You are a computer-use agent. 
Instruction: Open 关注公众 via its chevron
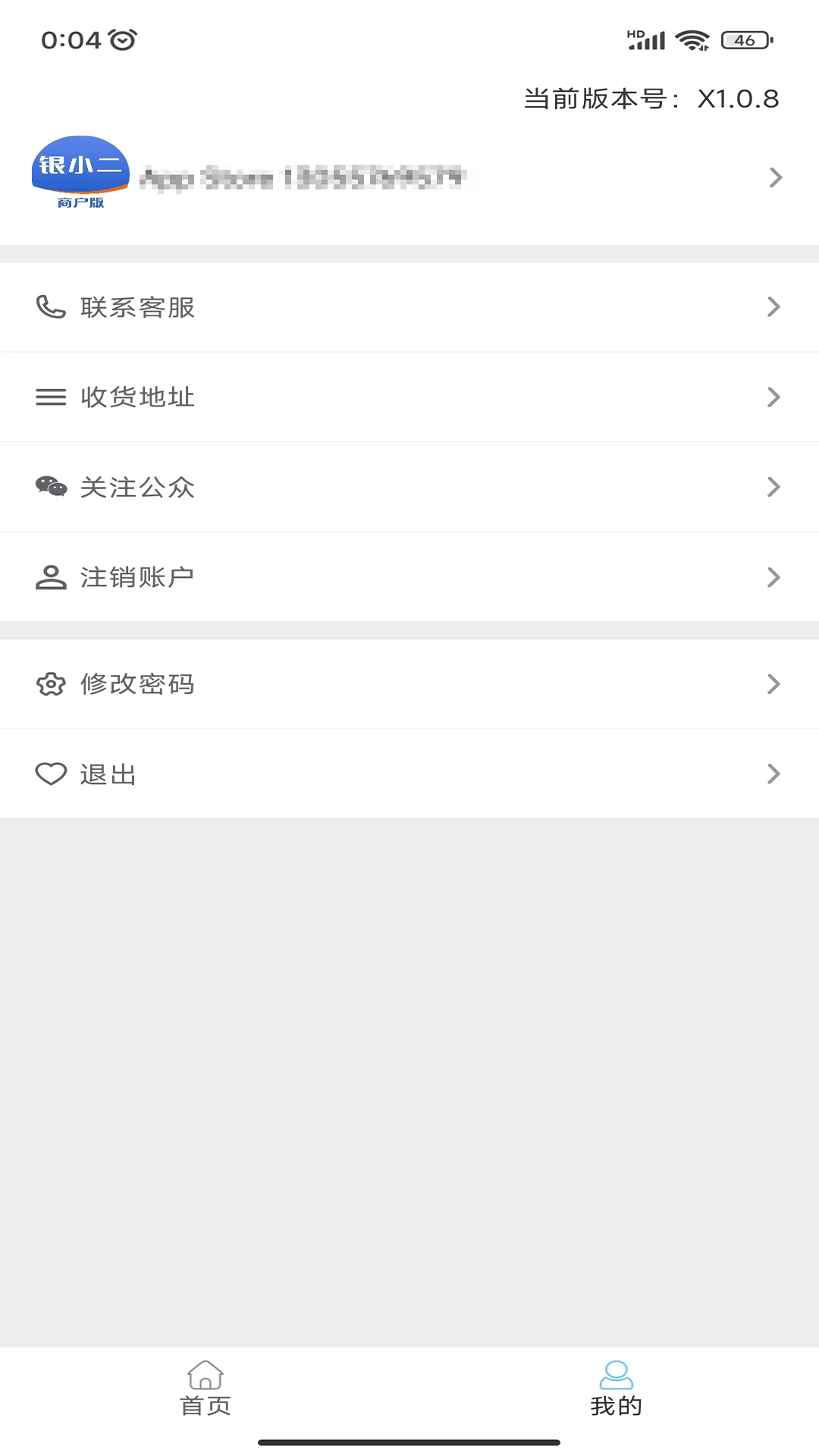[773, 487]
